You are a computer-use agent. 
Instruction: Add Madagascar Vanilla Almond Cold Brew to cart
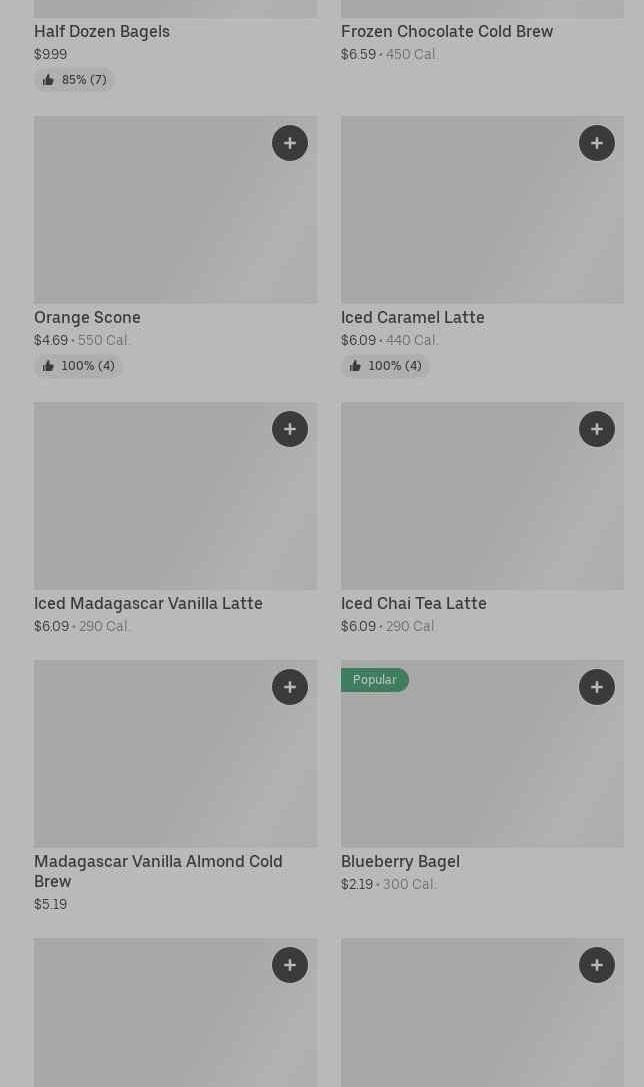click(290, 687)
